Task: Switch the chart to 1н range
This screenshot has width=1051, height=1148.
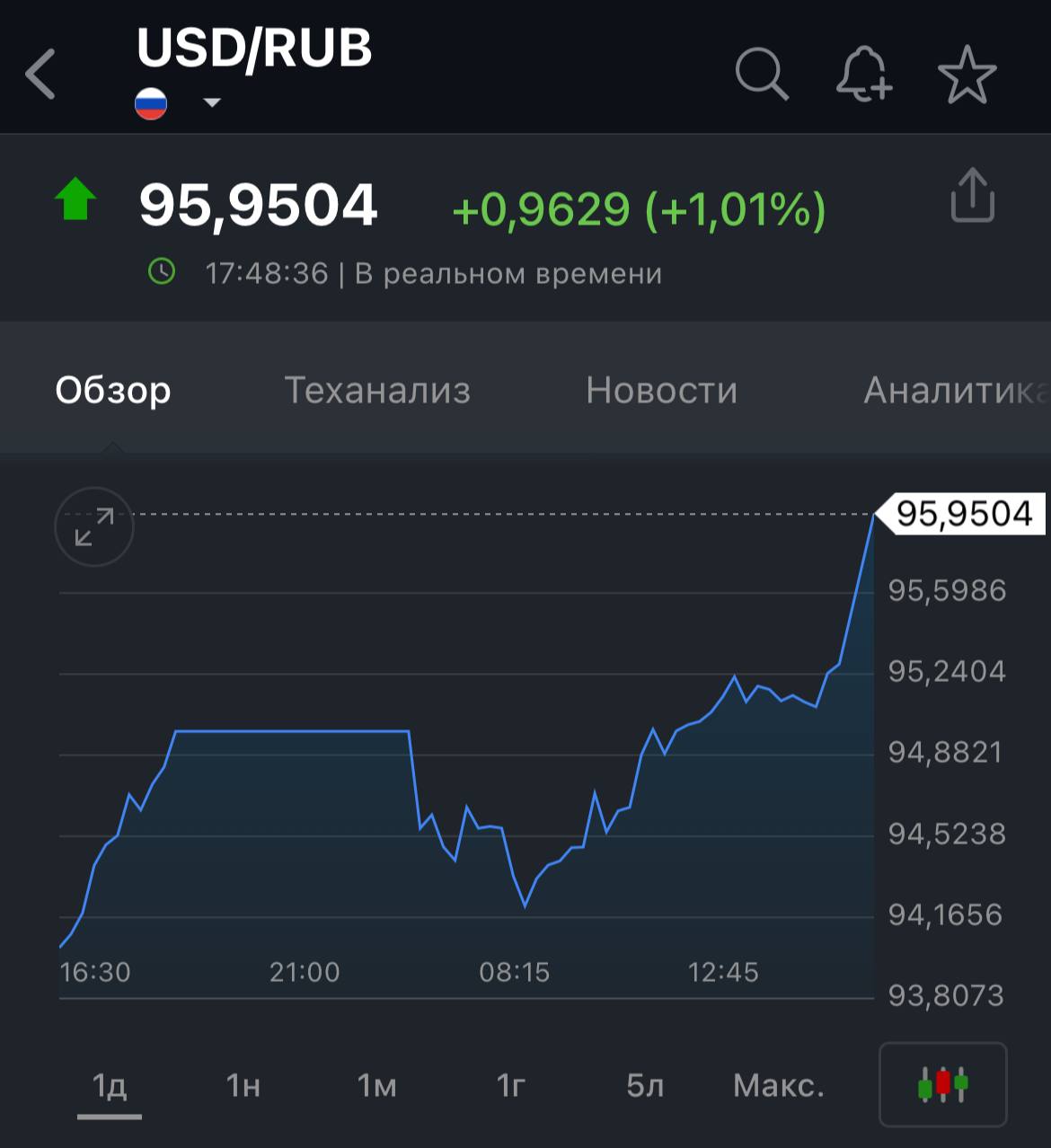Action: [x=243, y=1086]
